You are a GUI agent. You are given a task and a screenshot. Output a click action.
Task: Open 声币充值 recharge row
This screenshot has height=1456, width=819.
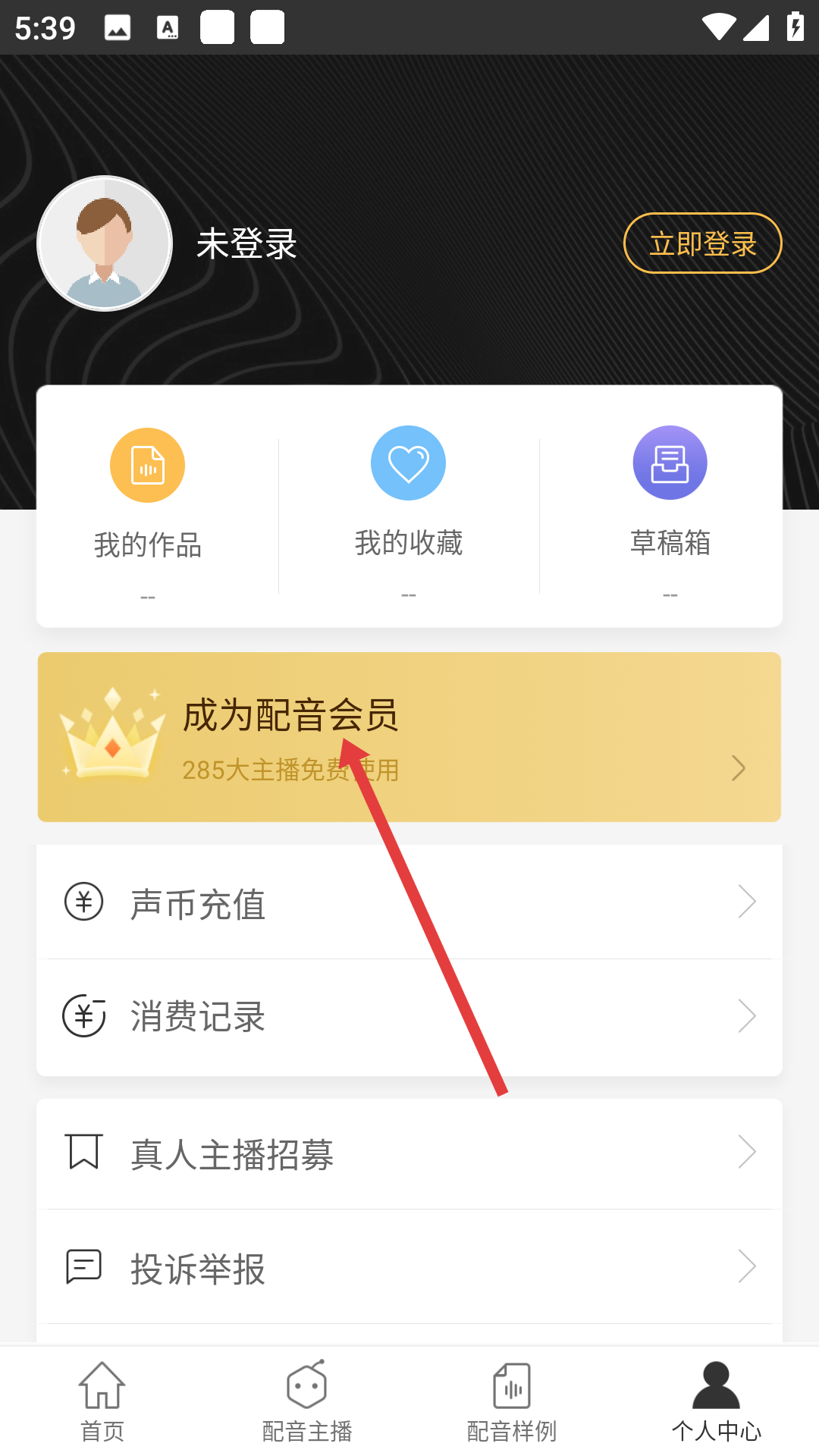(409, 902)
